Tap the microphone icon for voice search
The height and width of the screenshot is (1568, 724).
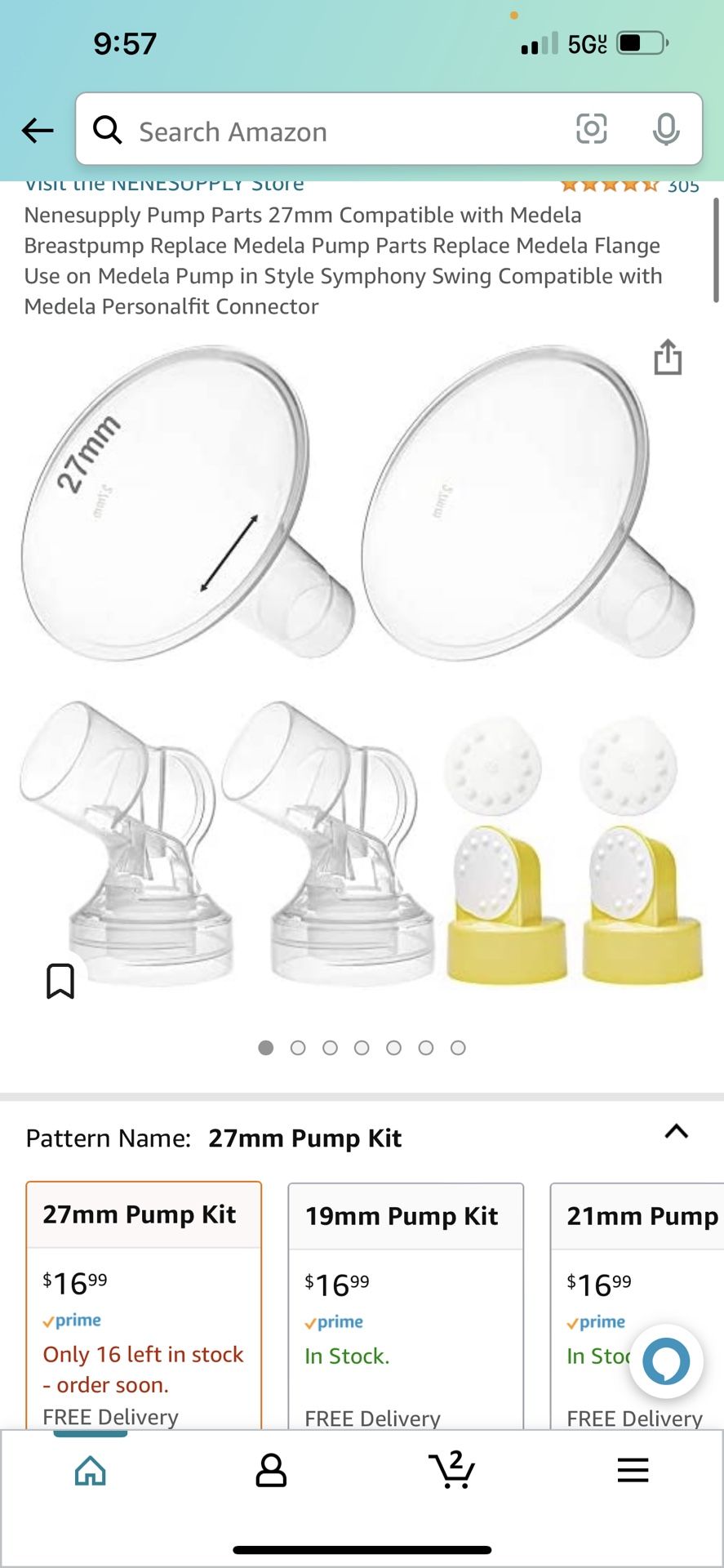pyautogui.click(x=666, y=129)
